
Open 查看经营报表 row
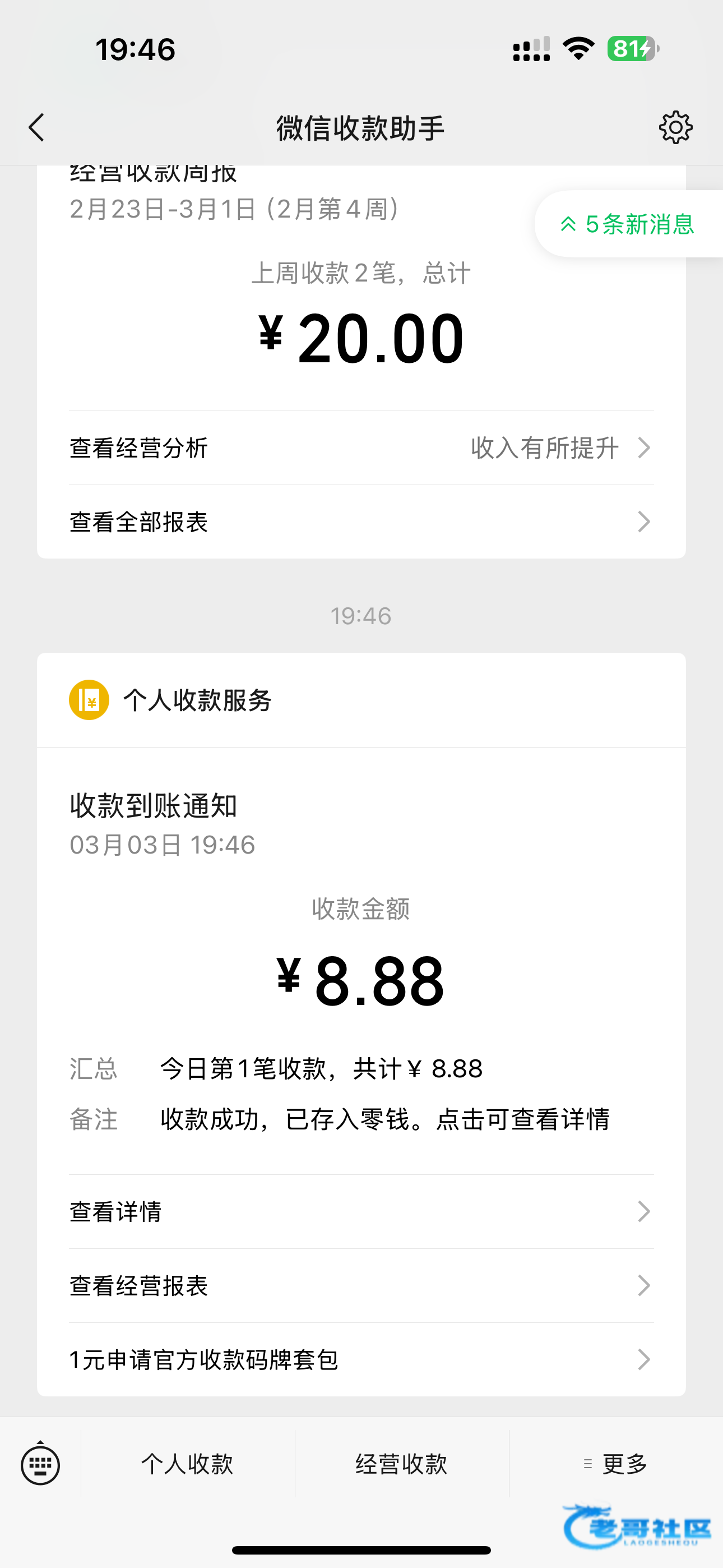coord(361,1285)
